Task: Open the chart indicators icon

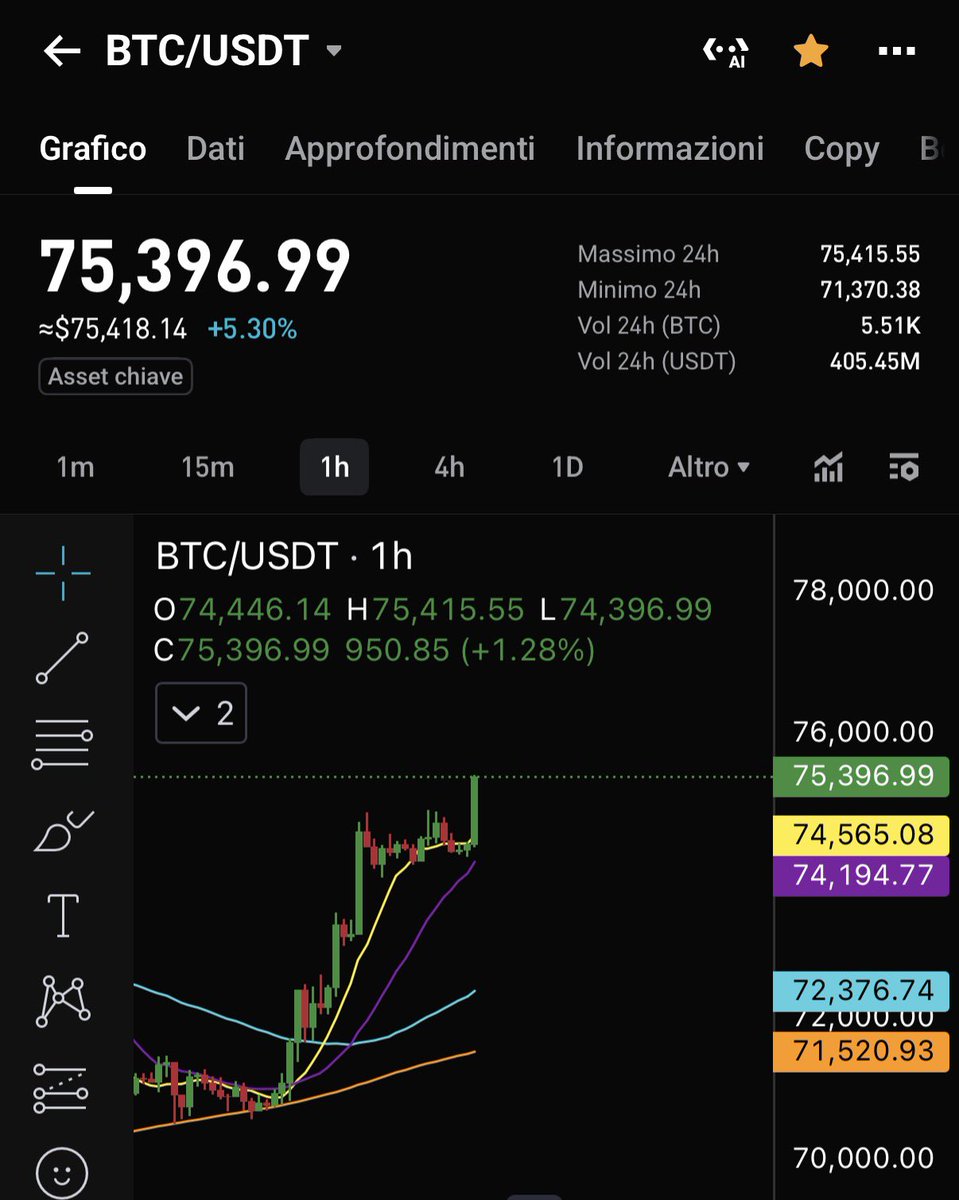Action: coord(828,467)
